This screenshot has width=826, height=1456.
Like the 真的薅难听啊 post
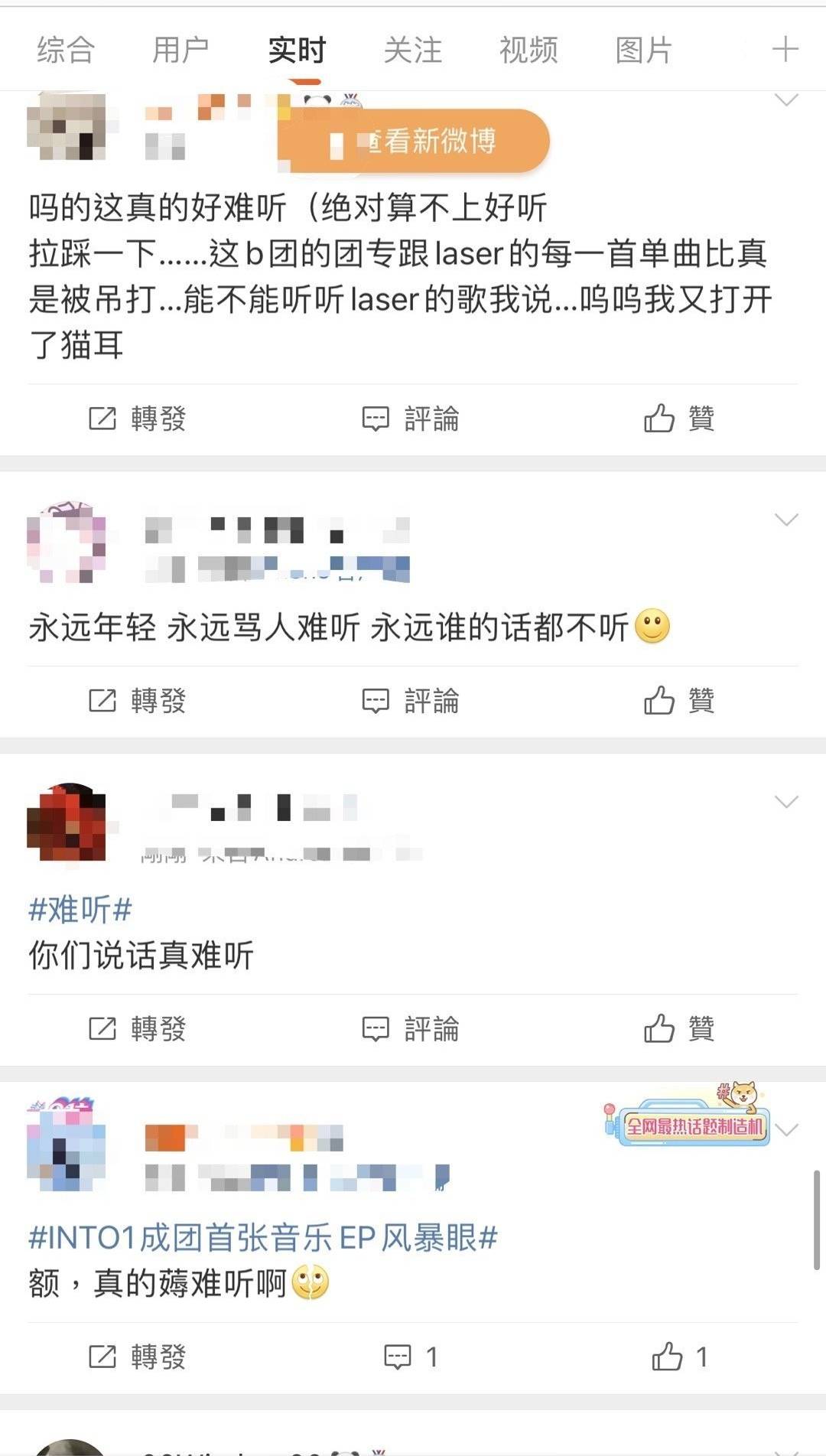point(679,1357)
